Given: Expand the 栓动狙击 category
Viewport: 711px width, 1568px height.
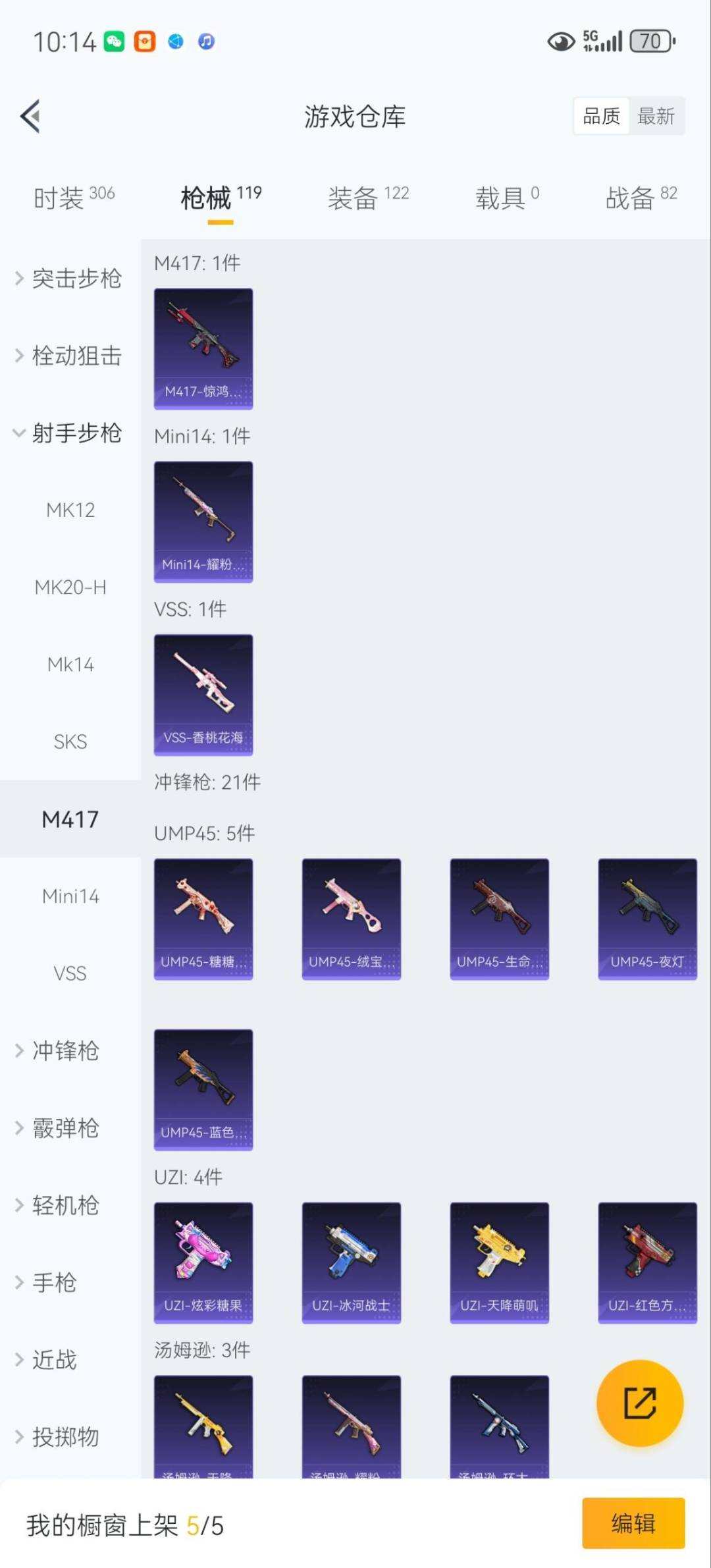Looking at the screenshot, I should click(70, 356).
